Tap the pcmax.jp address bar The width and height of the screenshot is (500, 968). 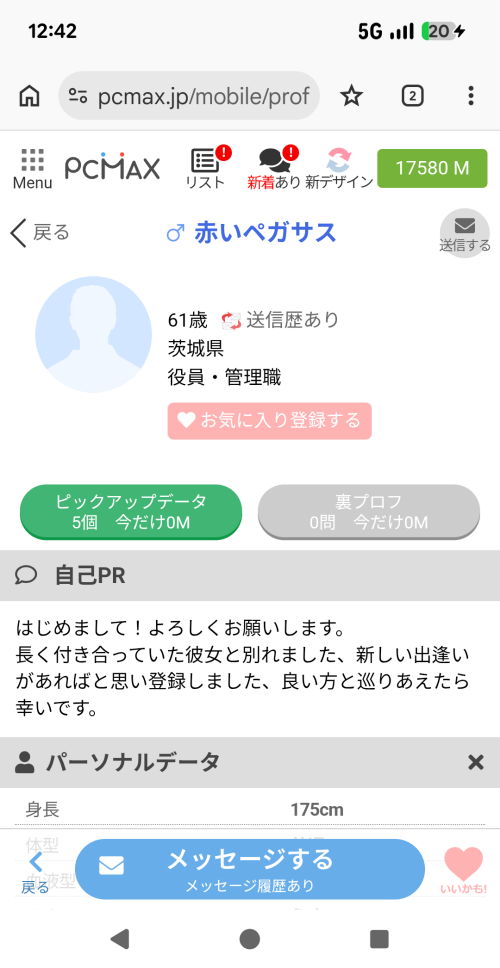pos(189,96)
